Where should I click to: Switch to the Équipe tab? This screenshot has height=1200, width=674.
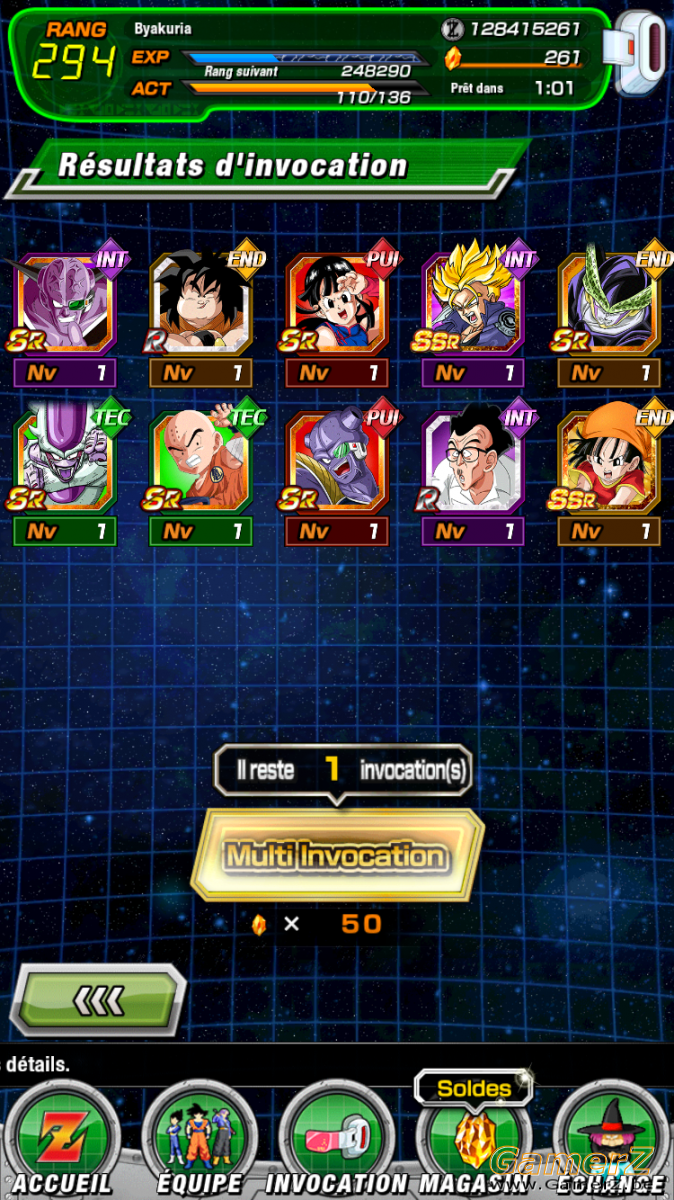tap(198, 1141)
